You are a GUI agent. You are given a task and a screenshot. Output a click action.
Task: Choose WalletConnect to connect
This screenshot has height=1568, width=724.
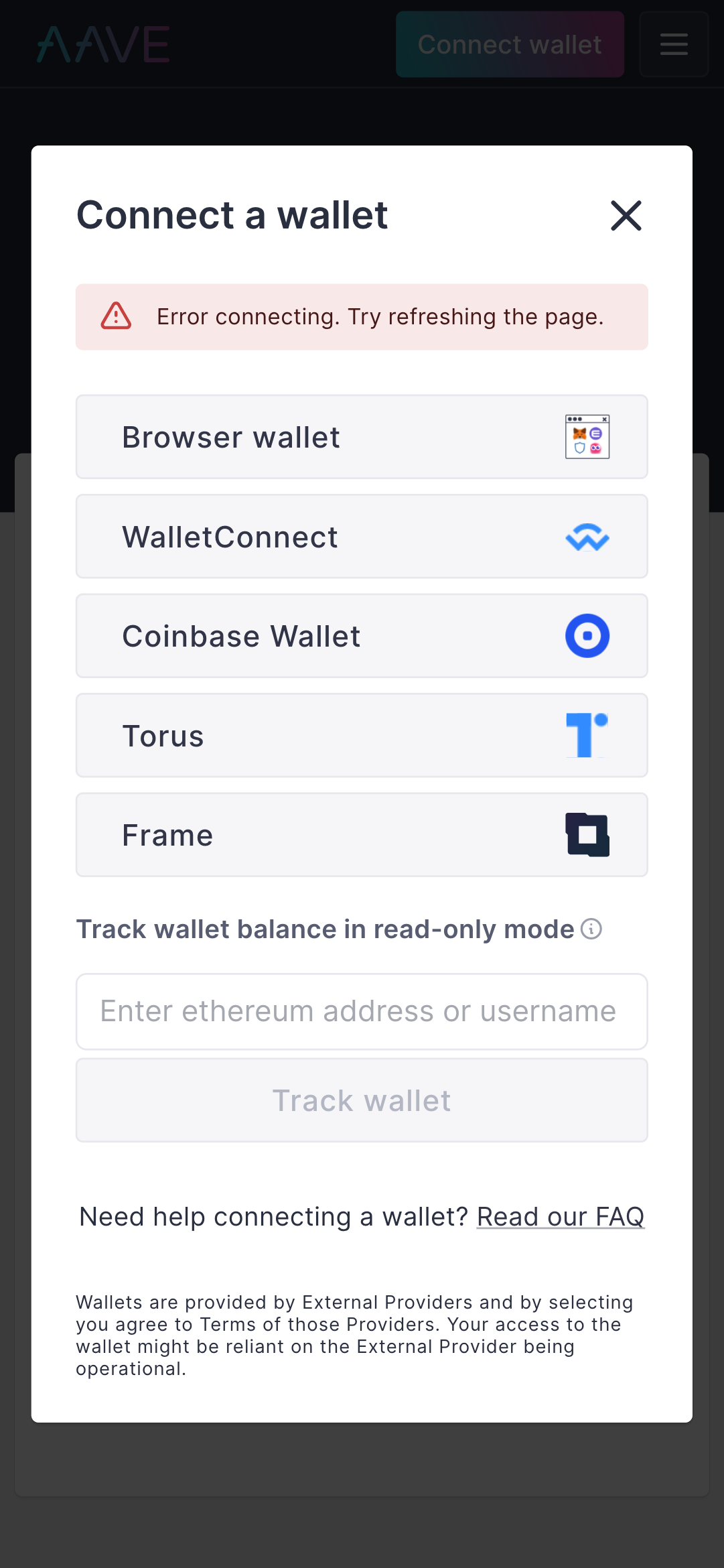click(x=362, y=537)
